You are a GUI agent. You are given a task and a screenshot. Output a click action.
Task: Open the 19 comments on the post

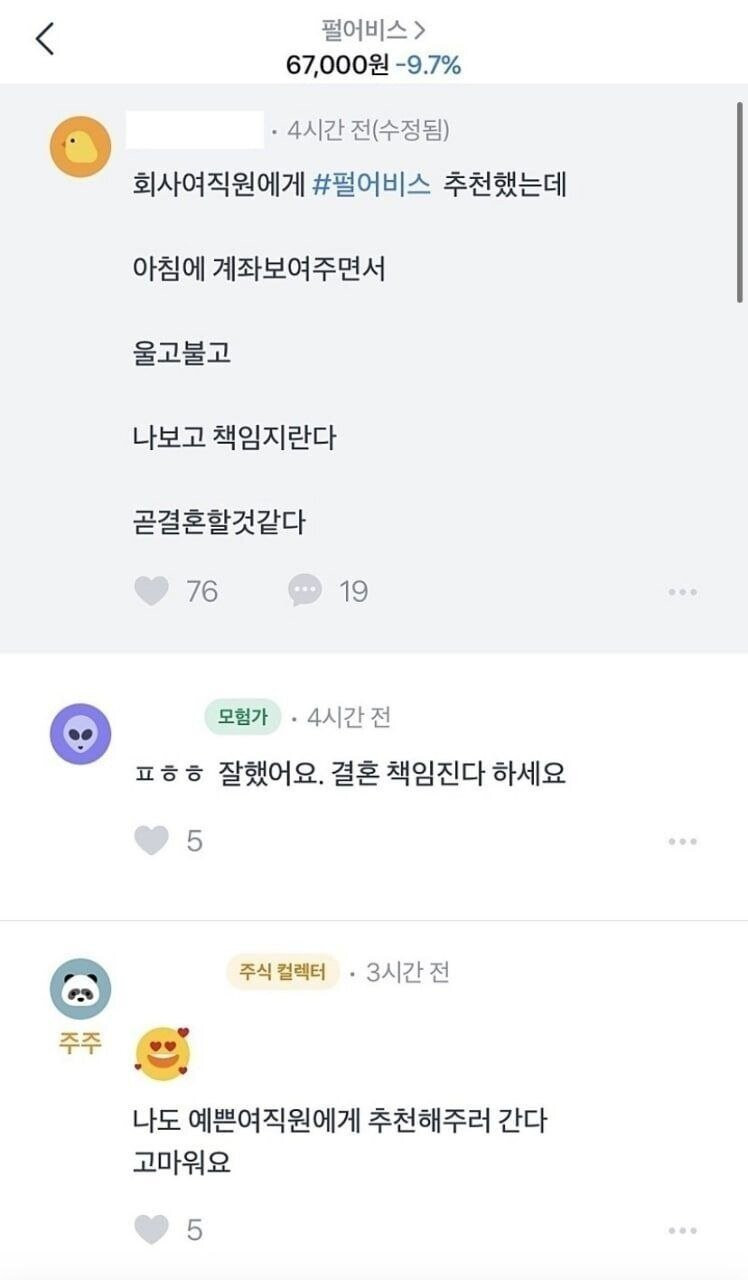point(306,591)
